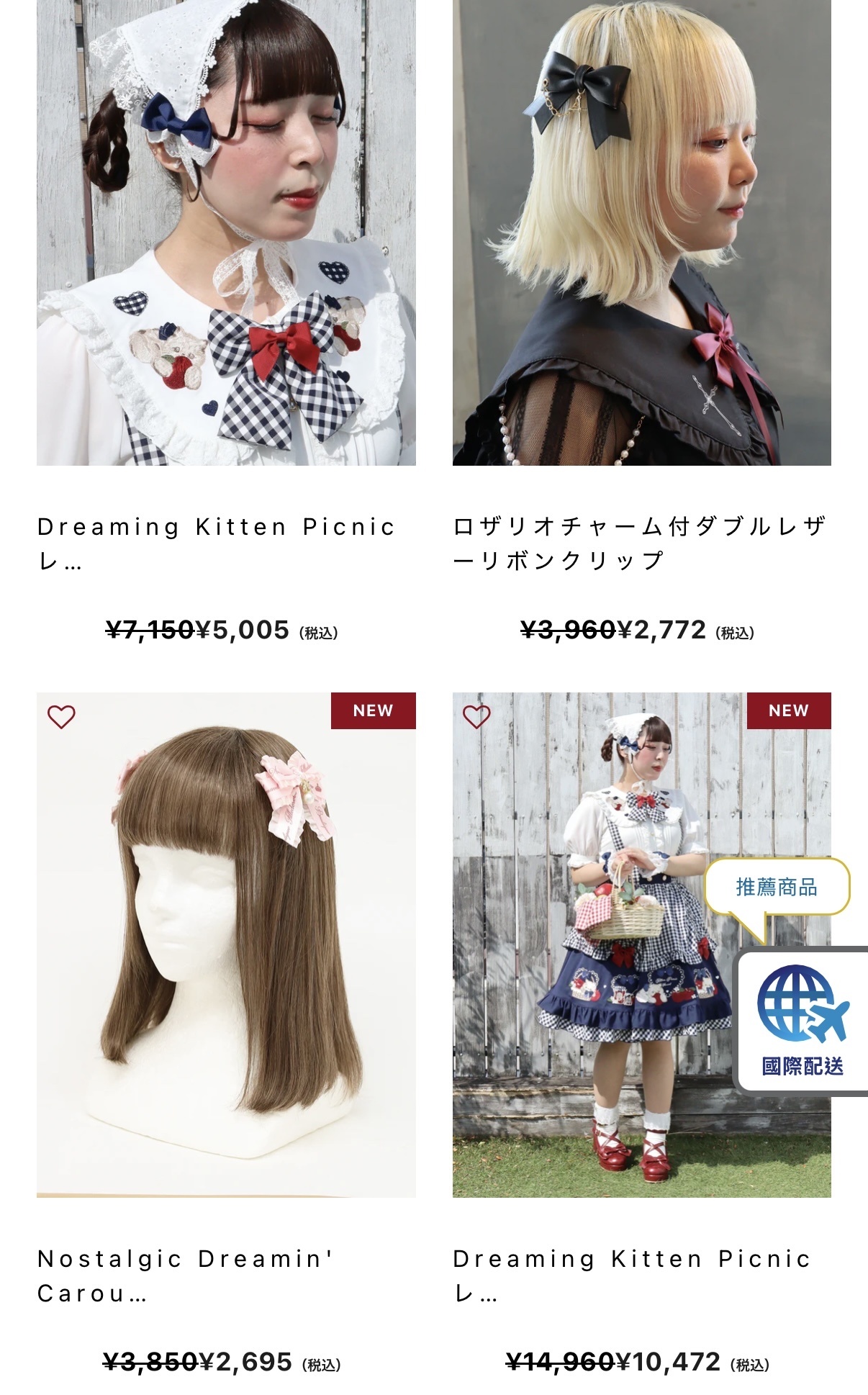Viewport: 868px width, 1395px height.
Task: Tap the 推薦商品 recommended products bubble
Action: click(x=777, y=887)
